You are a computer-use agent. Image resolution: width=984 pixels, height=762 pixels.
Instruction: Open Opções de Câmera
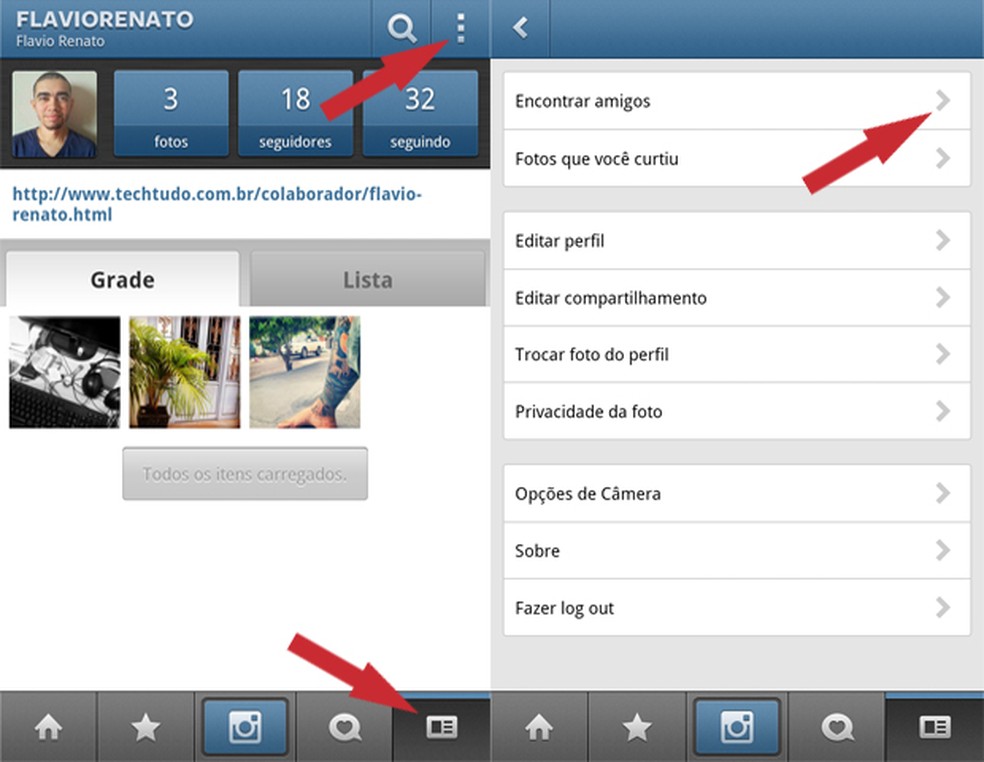[736, 494]
